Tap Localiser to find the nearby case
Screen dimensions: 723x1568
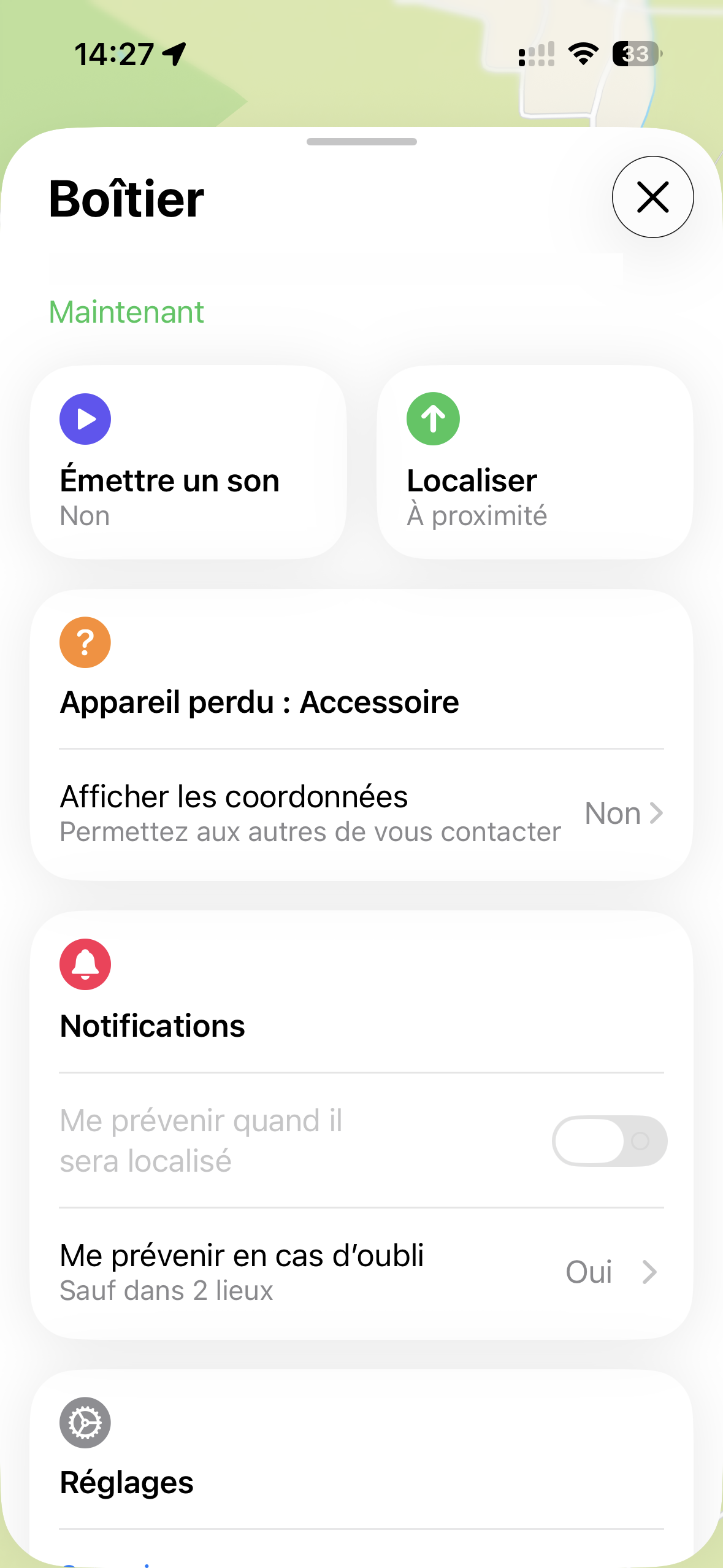[x=535, y=462]
